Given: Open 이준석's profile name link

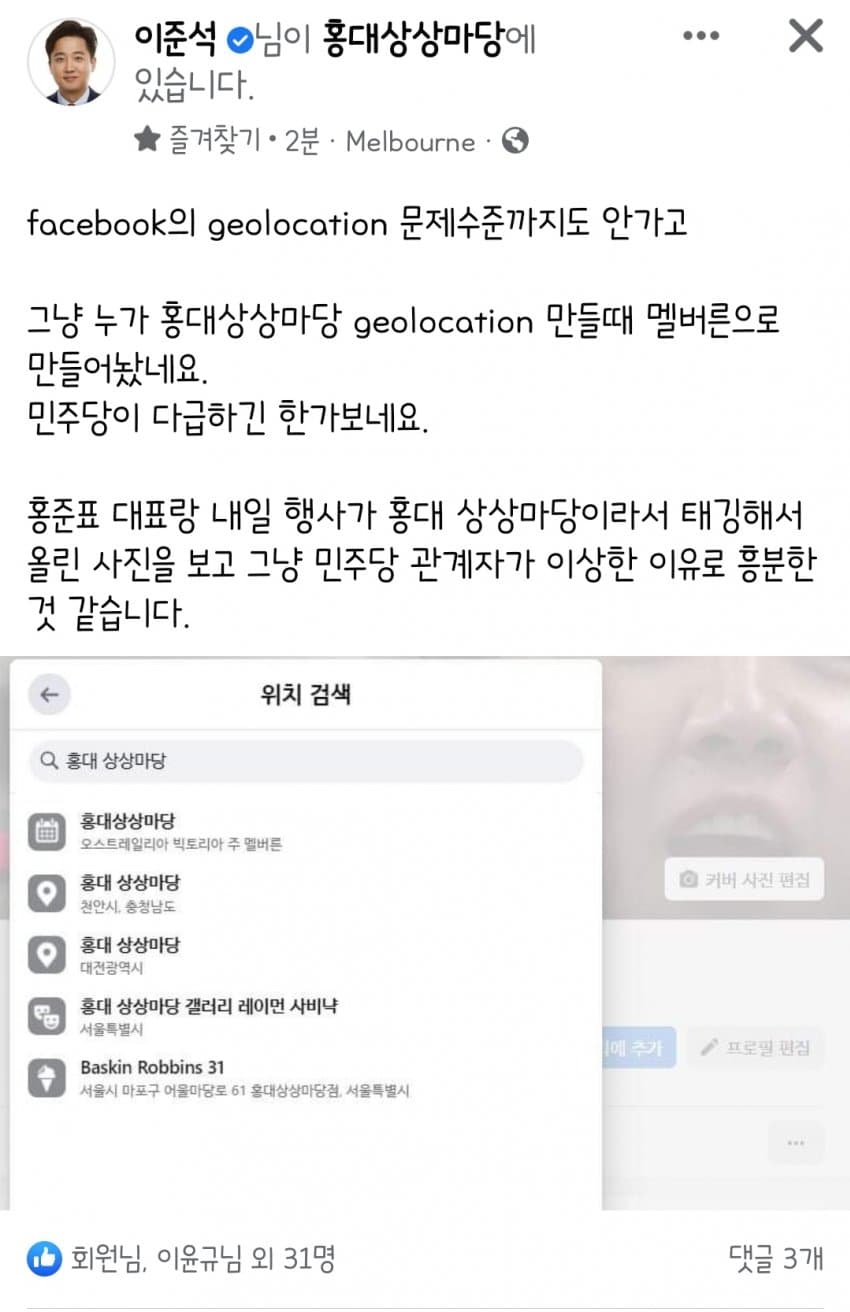Looking at the screenshot, I should tap(177, 39).
